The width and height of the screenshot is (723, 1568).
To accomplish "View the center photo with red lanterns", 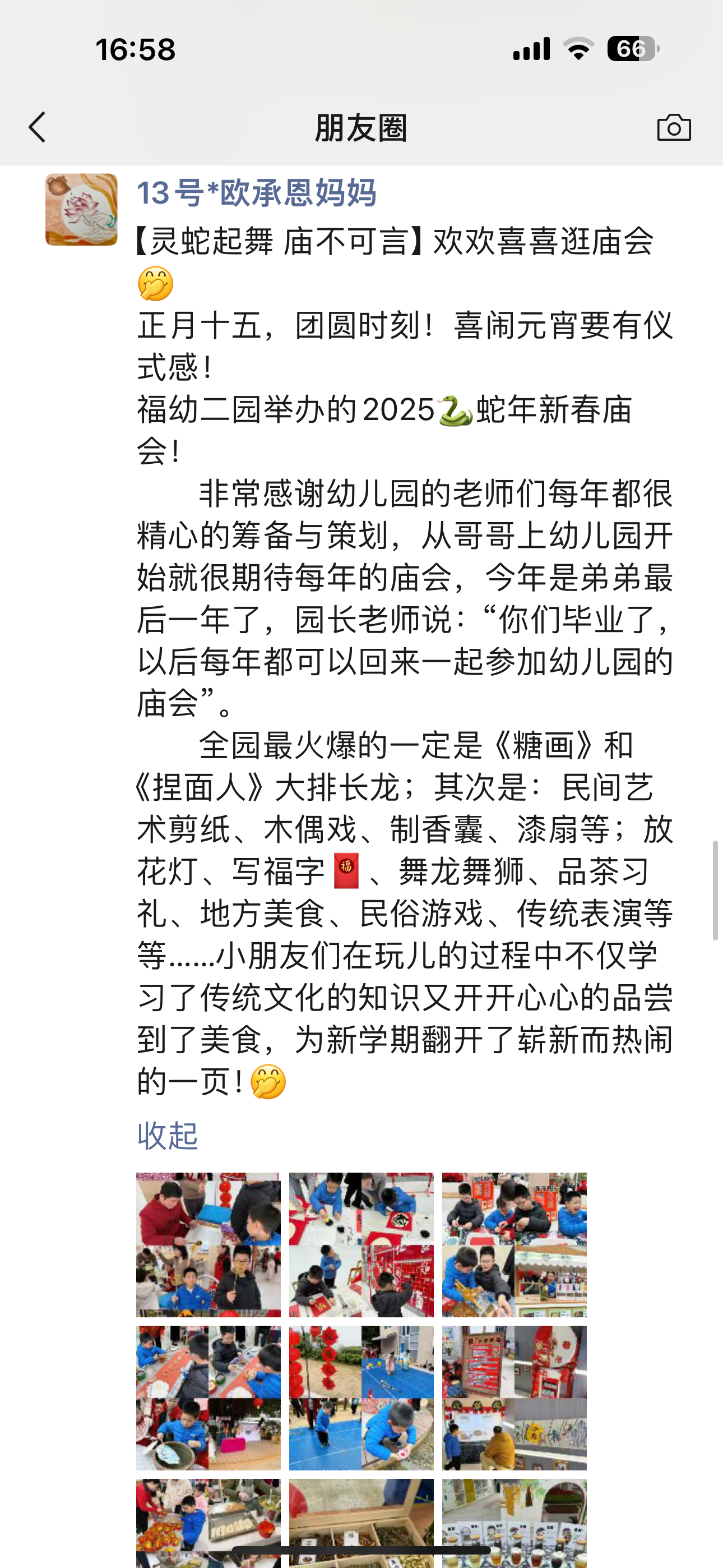I will pos(361,1398).
